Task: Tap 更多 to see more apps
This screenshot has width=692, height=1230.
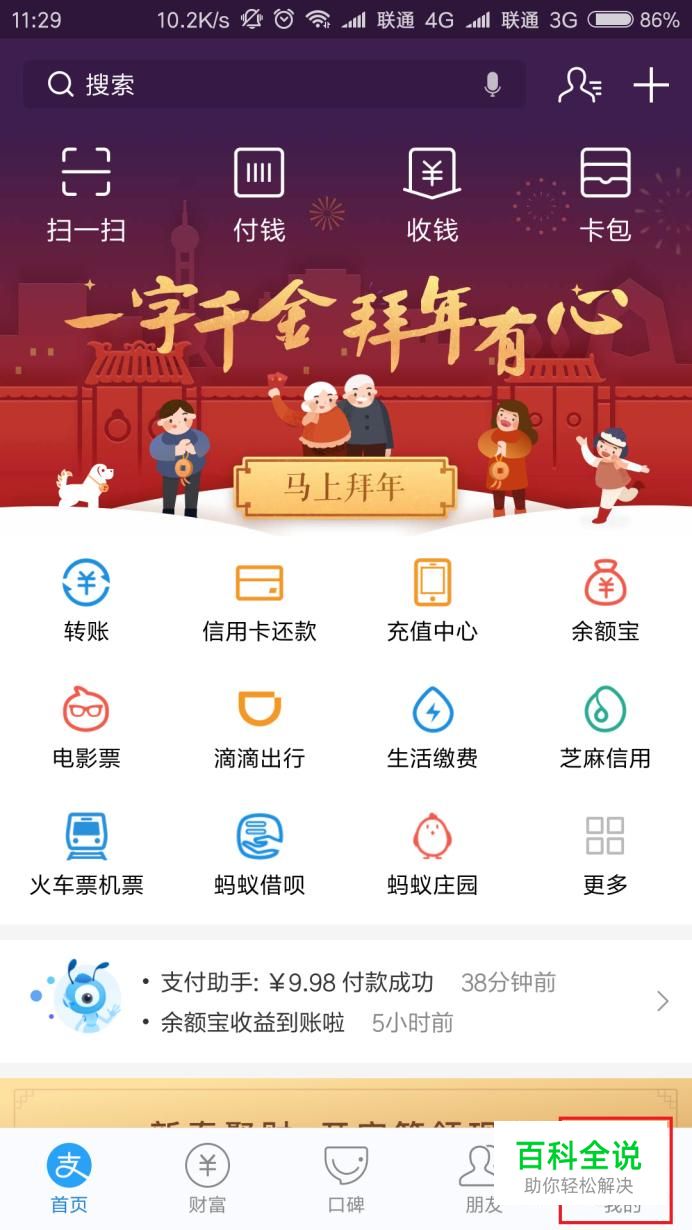Action: click(x=605, y=853)
